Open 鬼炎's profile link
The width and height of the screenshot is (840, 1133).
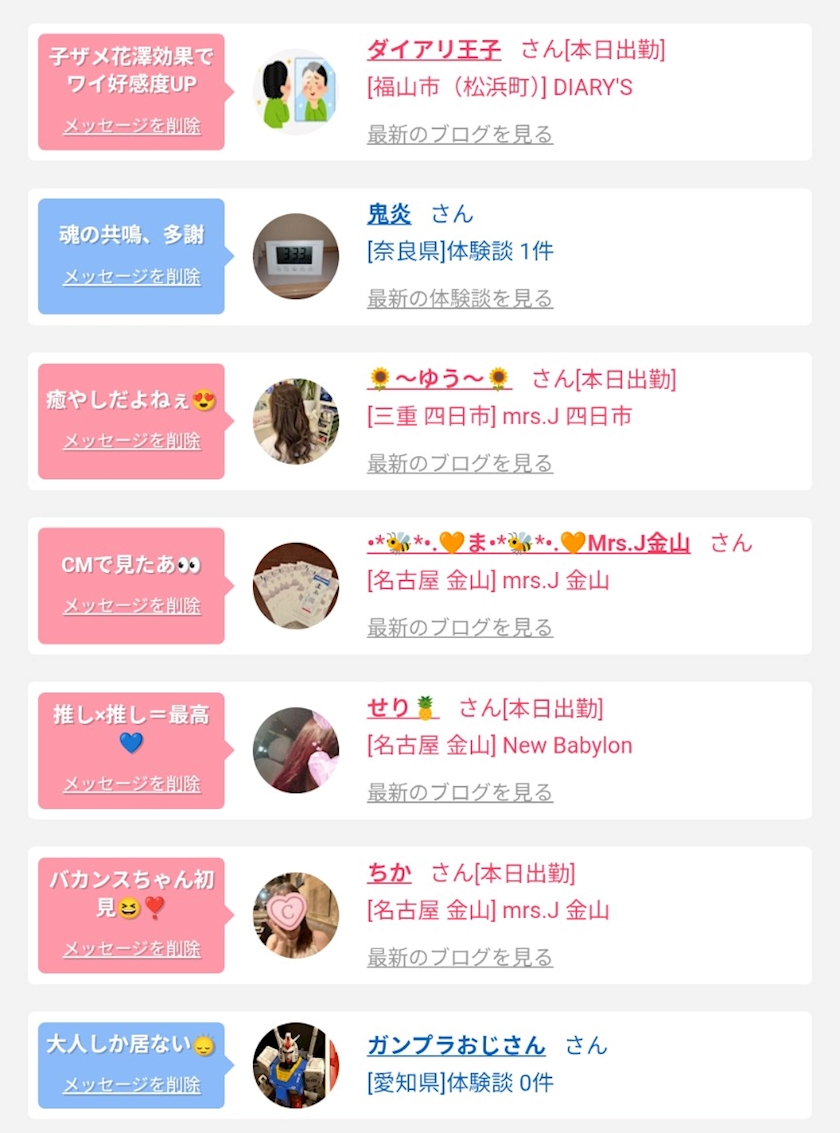click(x=389, y=214)
